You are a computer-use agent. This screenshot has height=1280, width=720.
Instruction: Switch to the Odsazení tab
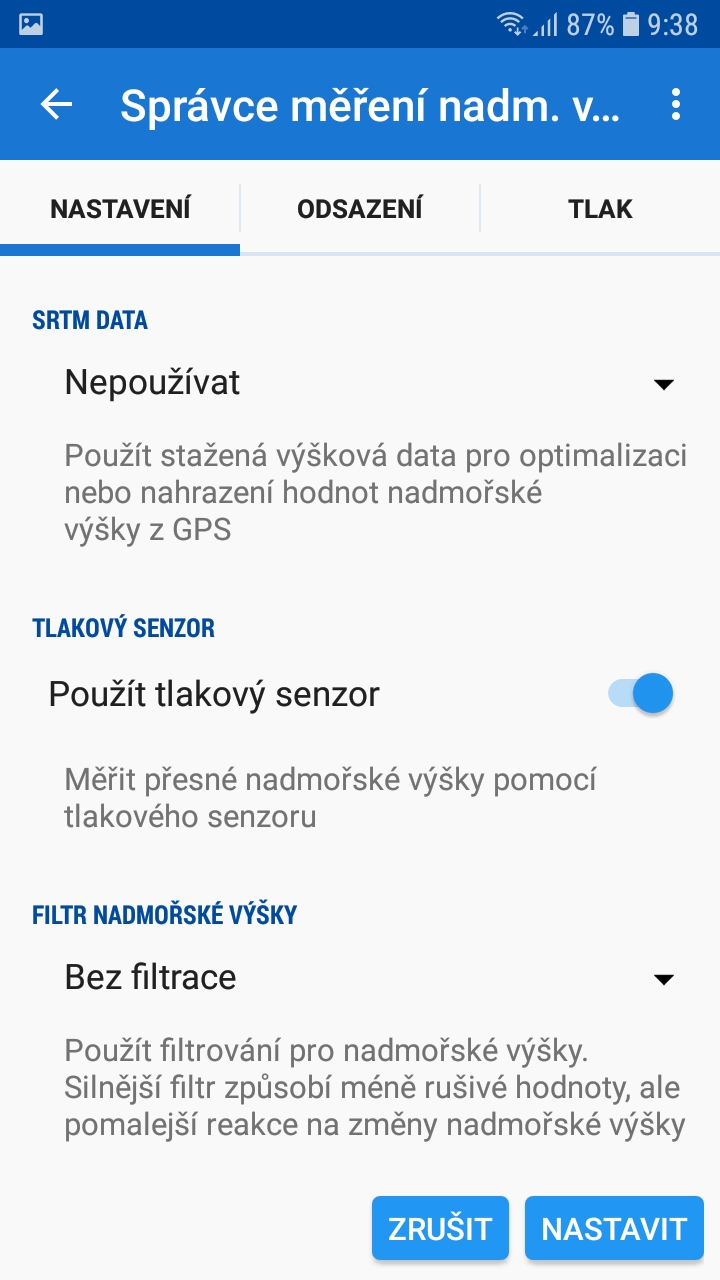[x=360, y=209]
